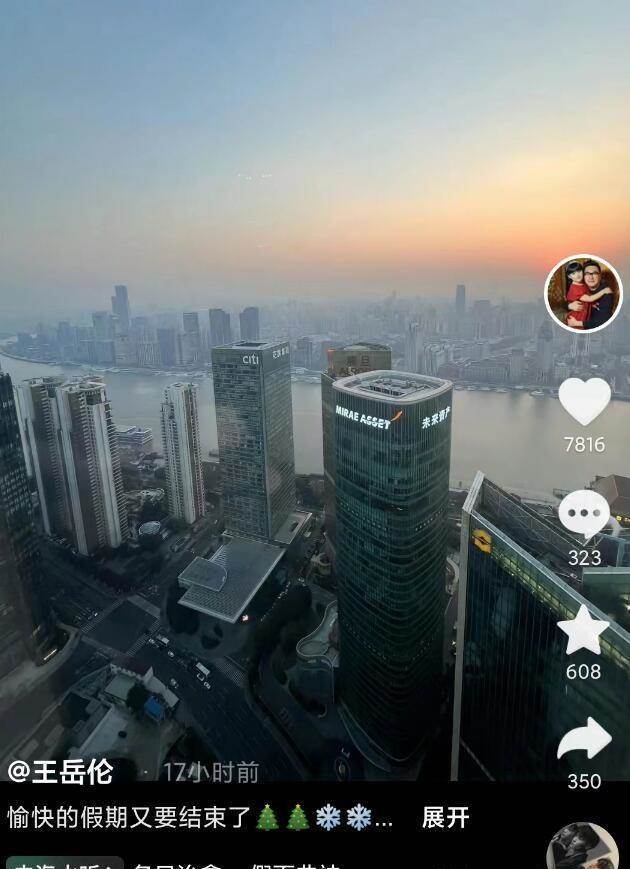The height and width of the screenshot is (869, 630).
Task: Like this video with the heart
Action: (x=584, y=400)
